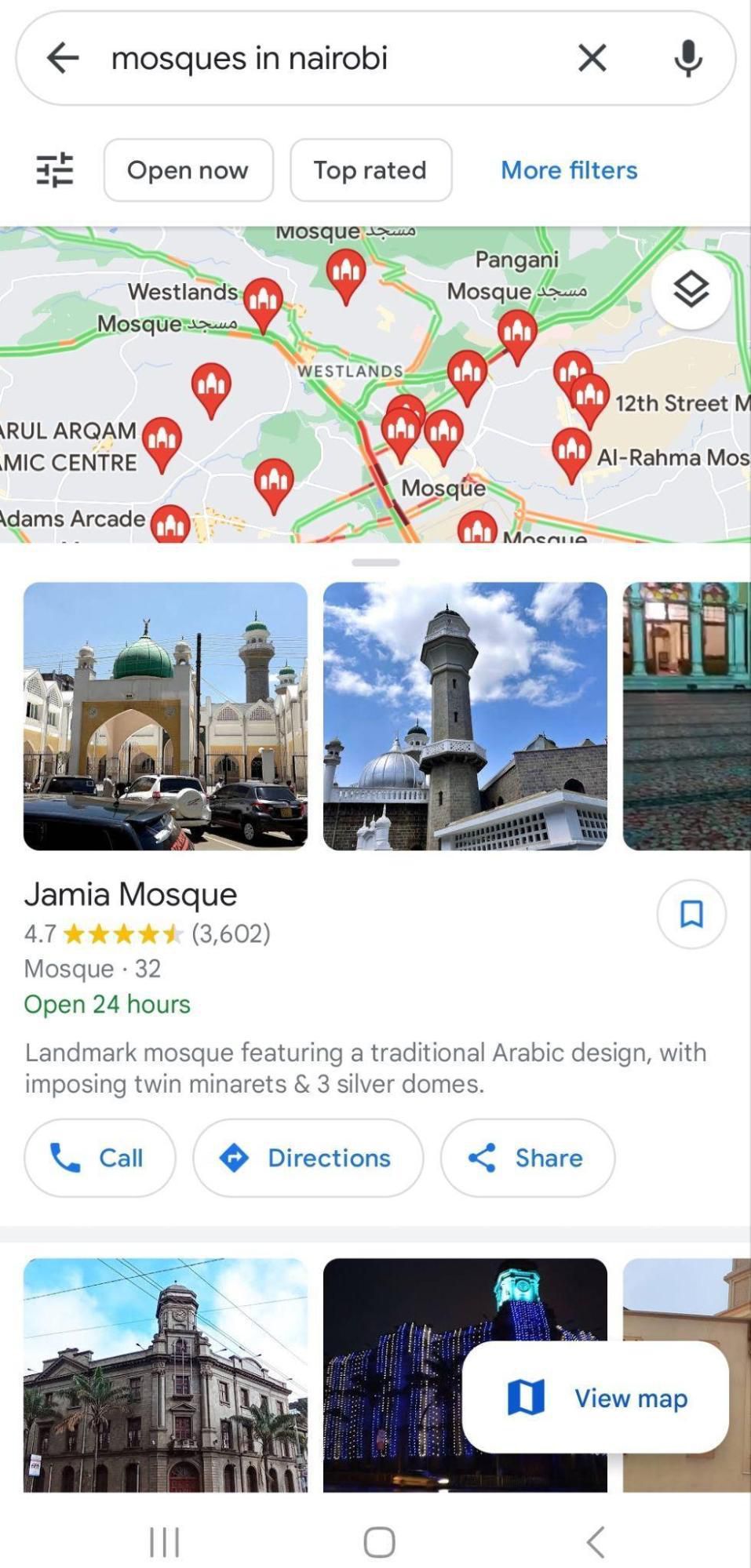Tap the Westlands Mosque map pin

pyautogui.click(x=263, y=301)
